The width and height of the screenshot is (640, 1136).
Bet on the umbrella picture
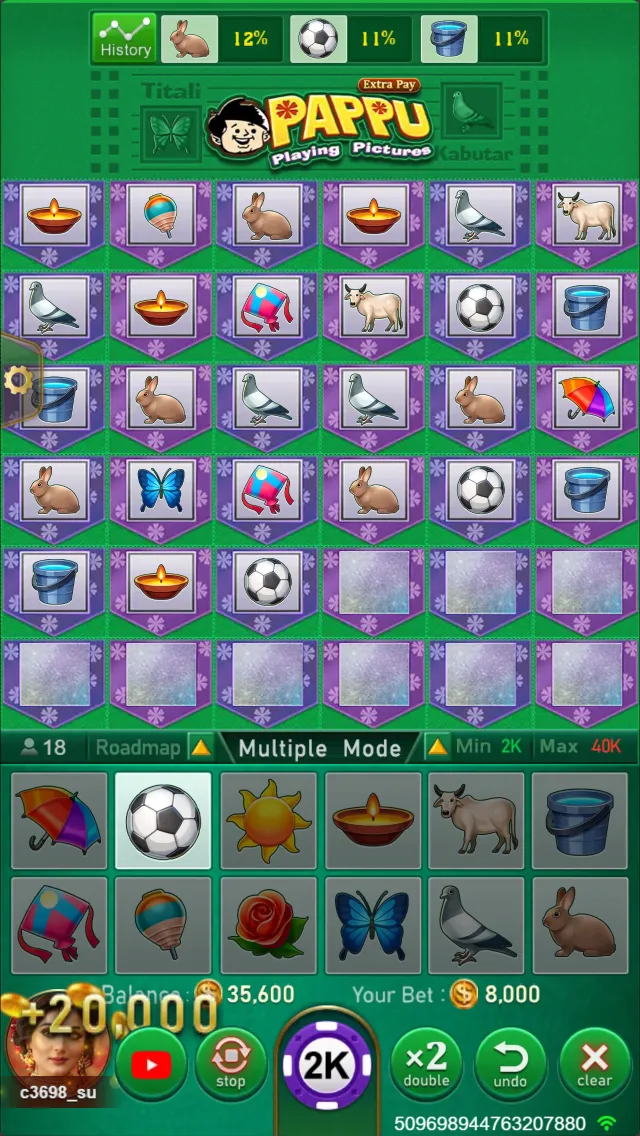(x=59, y=820)
